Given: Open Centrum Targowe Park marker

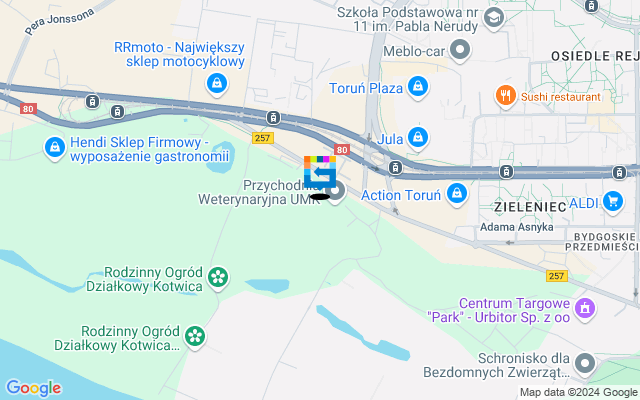Looking at the screenshot, I should click(x=585, y=309).
